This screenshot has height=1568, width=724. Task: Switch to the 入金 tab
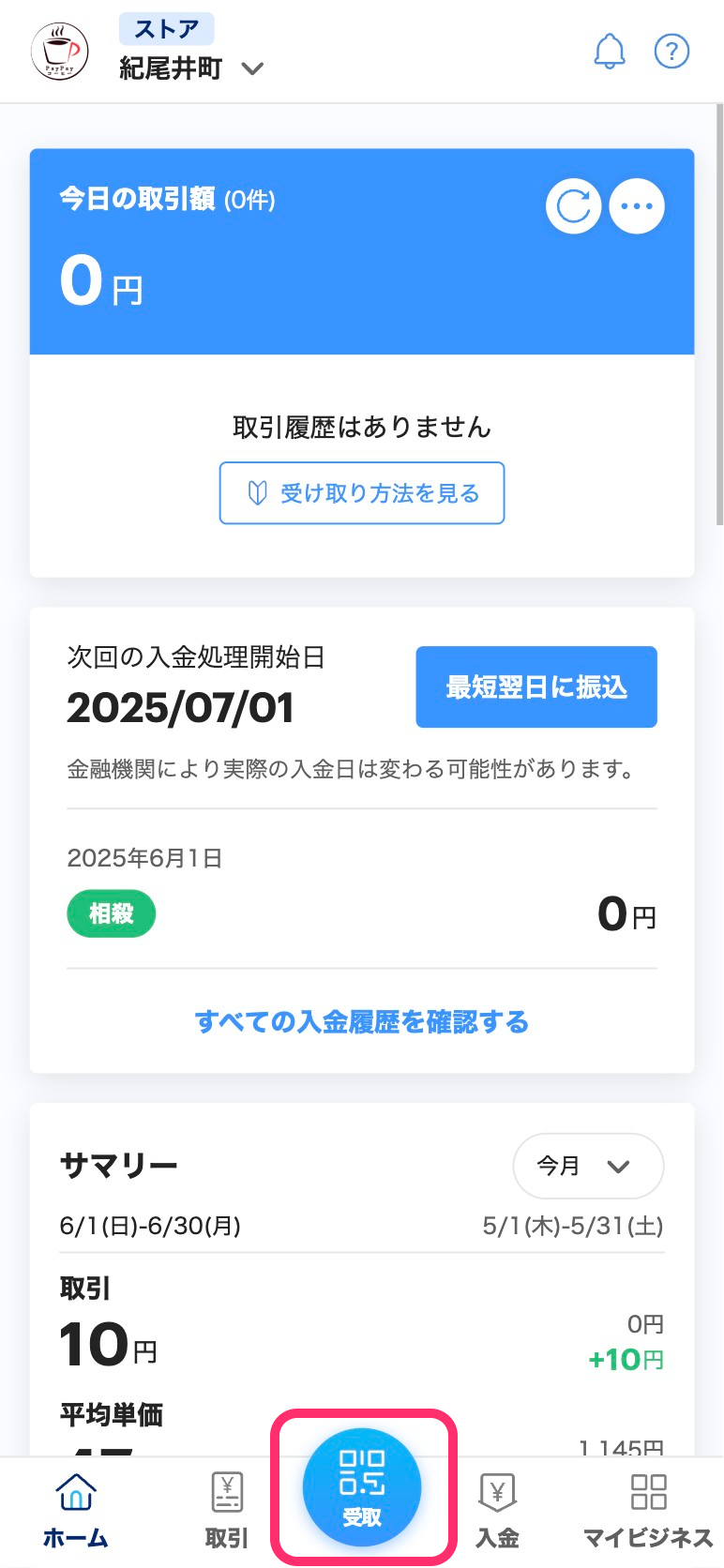[497, 1510]
